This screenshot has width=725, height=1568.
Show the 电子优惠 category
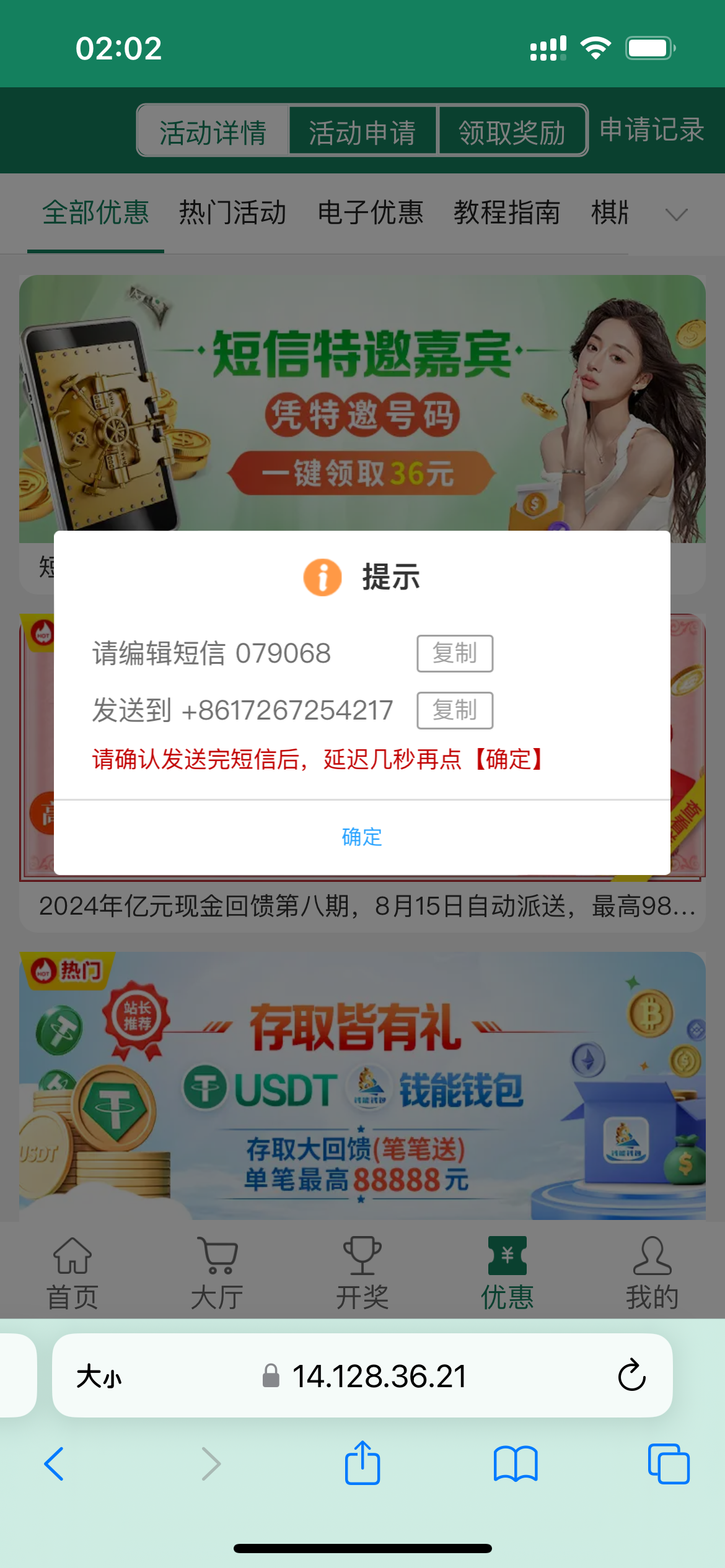point(370,213)
